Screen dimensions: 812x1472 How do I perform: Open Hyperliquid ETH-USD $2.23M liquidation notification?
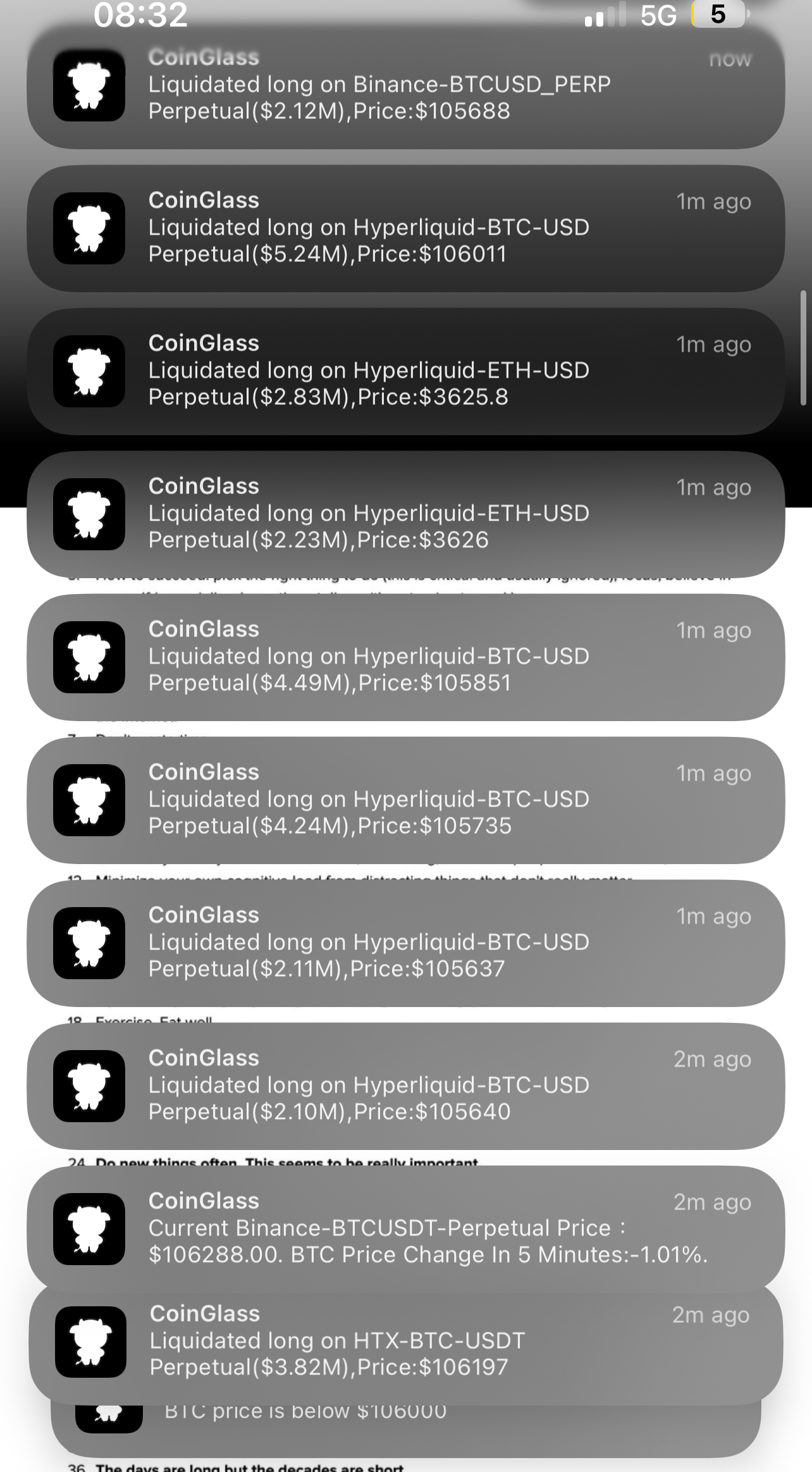pos(405,514)
